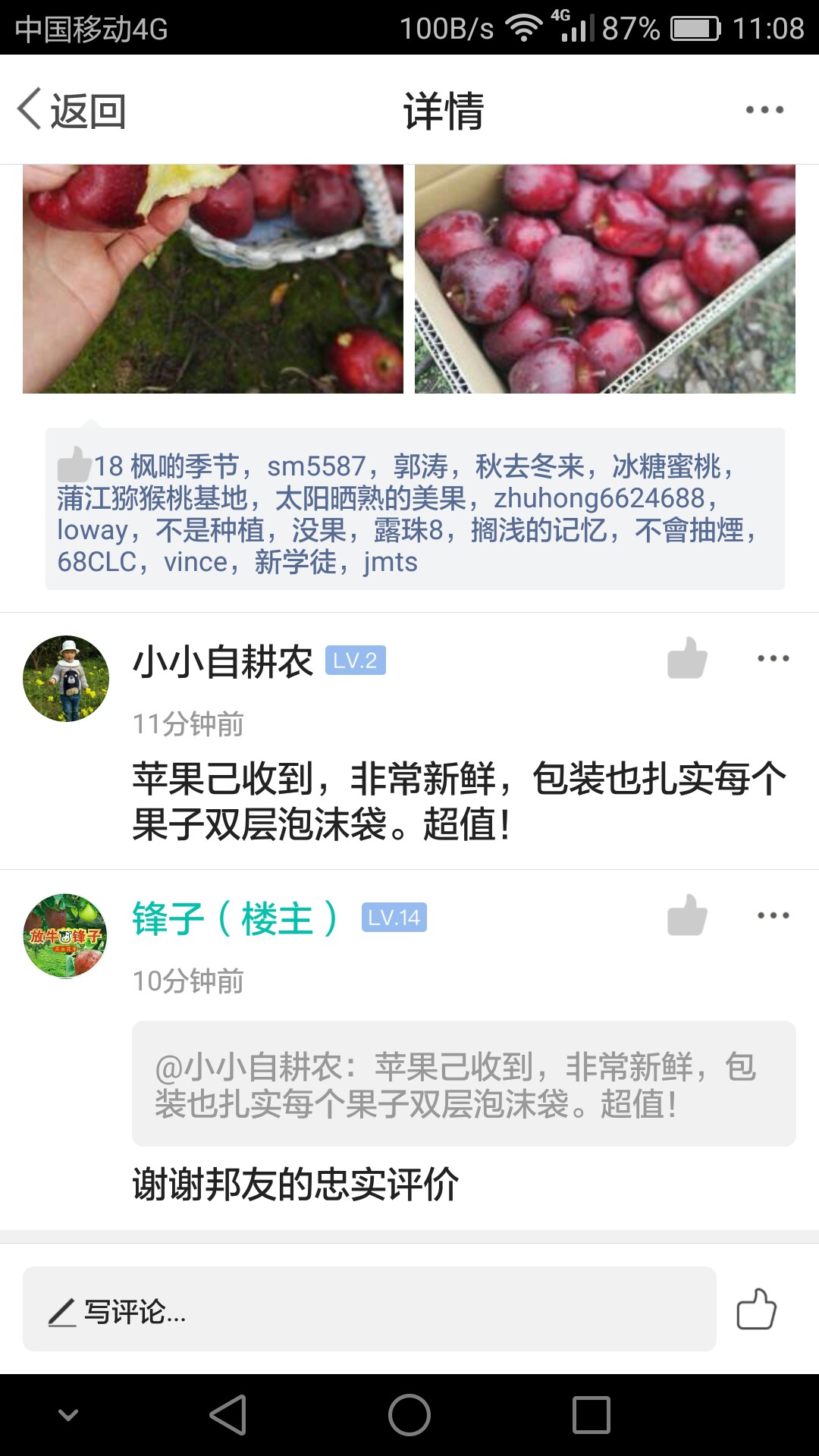Open the apple-in-hand photo

pyautogui.click(x=213, y=278)
